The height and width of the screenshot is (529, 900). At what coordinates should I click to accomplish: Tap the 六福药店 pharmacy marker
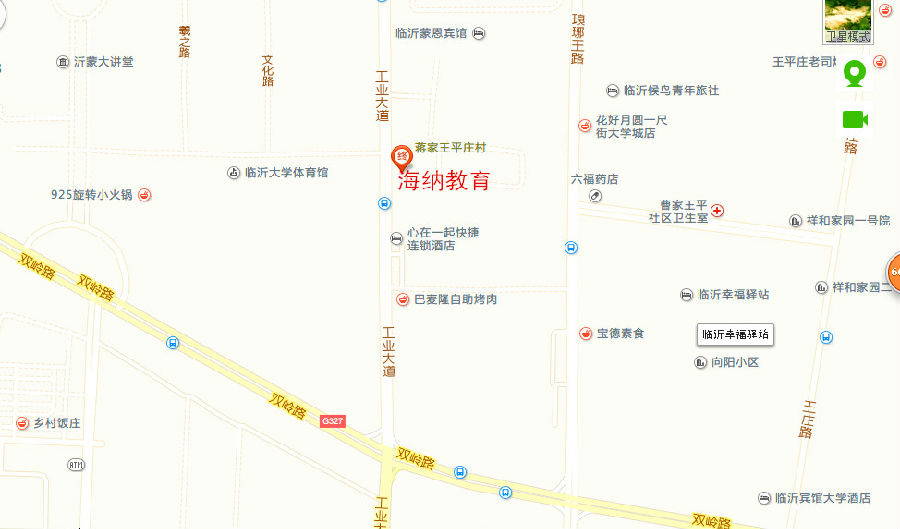596,196
